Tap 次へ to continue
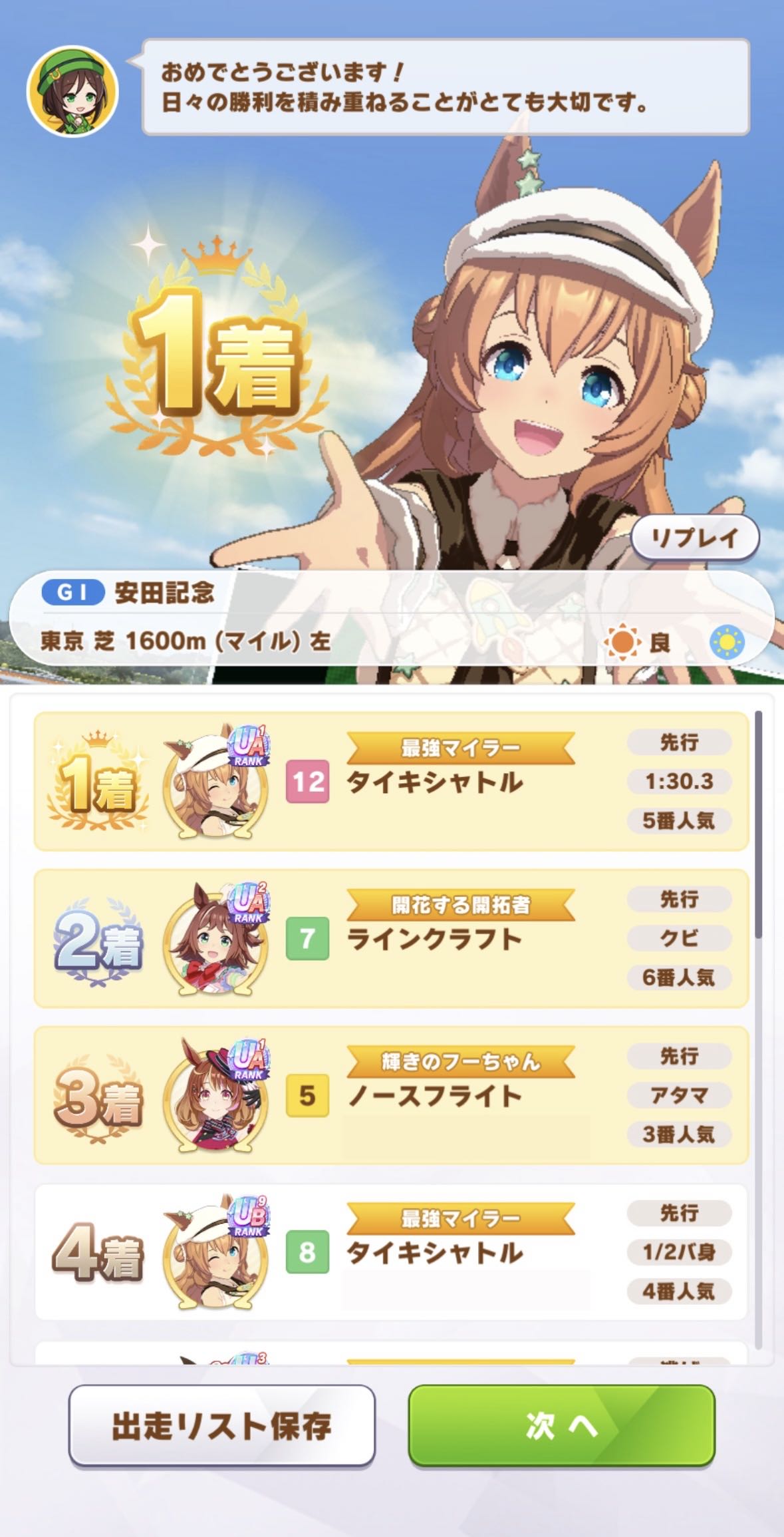Screen dimensions: 784x1537 pyautogui.click(x=561, y=1427)
